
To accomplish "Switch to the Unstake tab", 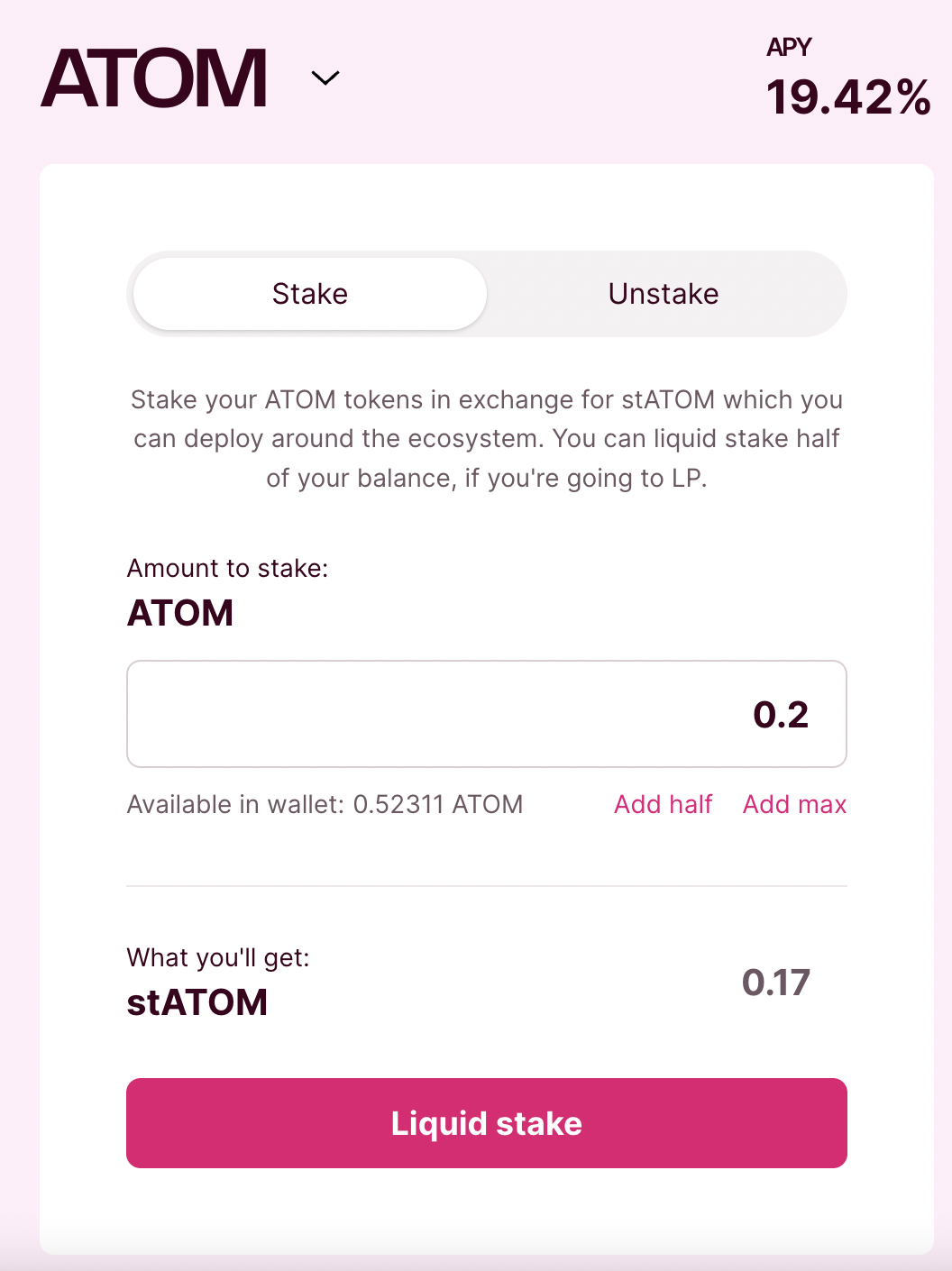I will point(664,294).
